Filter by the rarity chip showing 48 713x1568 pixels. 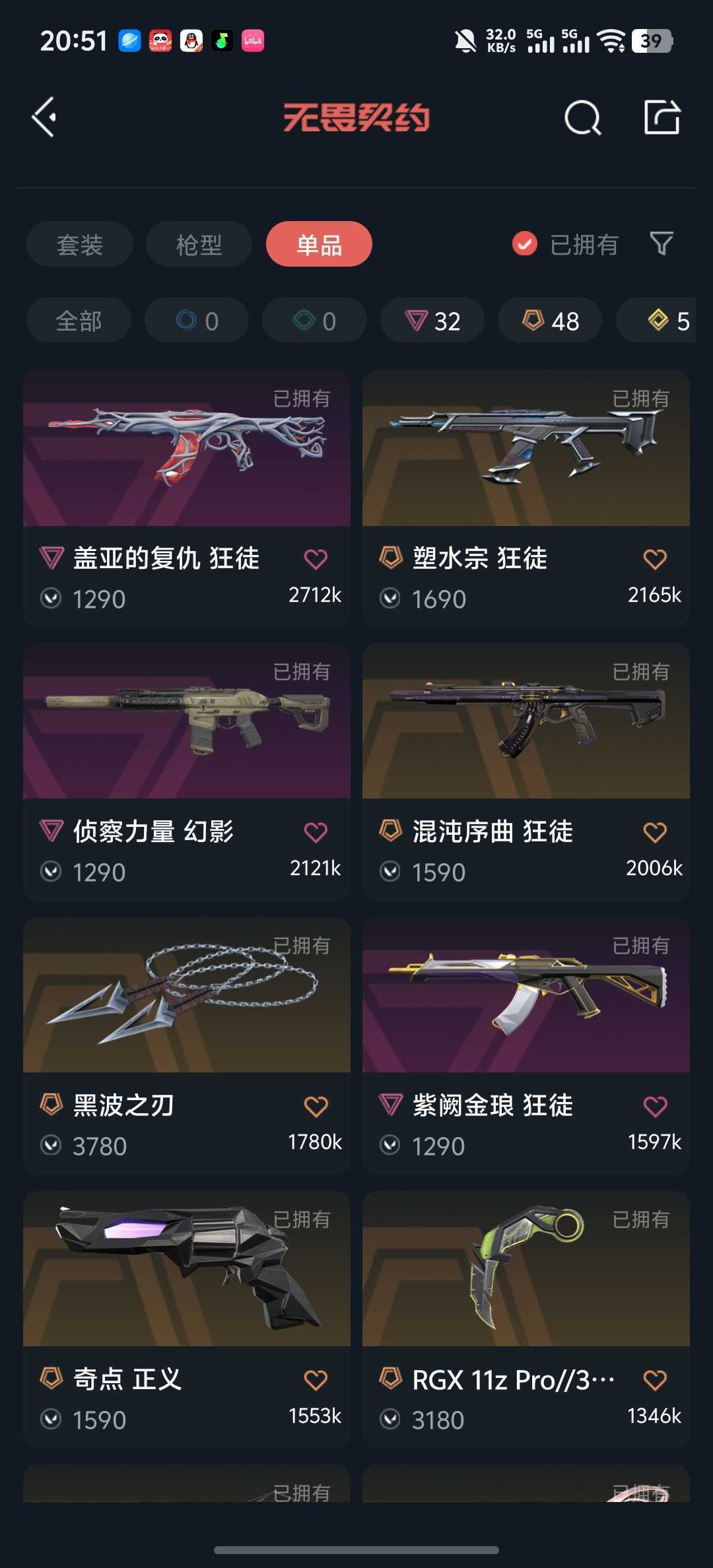click(x=549, y=321)
